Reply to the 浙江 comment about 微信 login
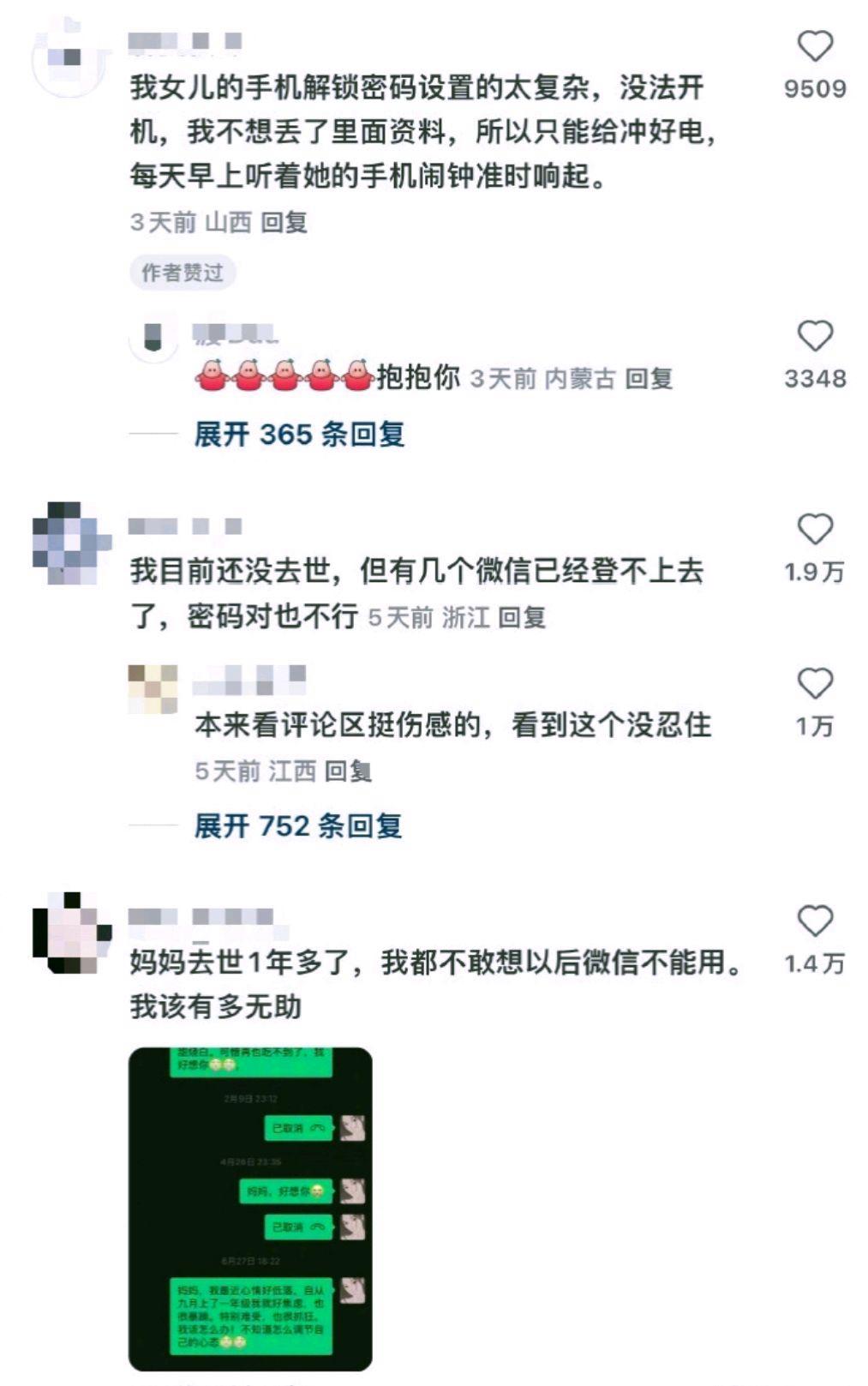This screenshot has width=868, height=1386. coord(522,617)
